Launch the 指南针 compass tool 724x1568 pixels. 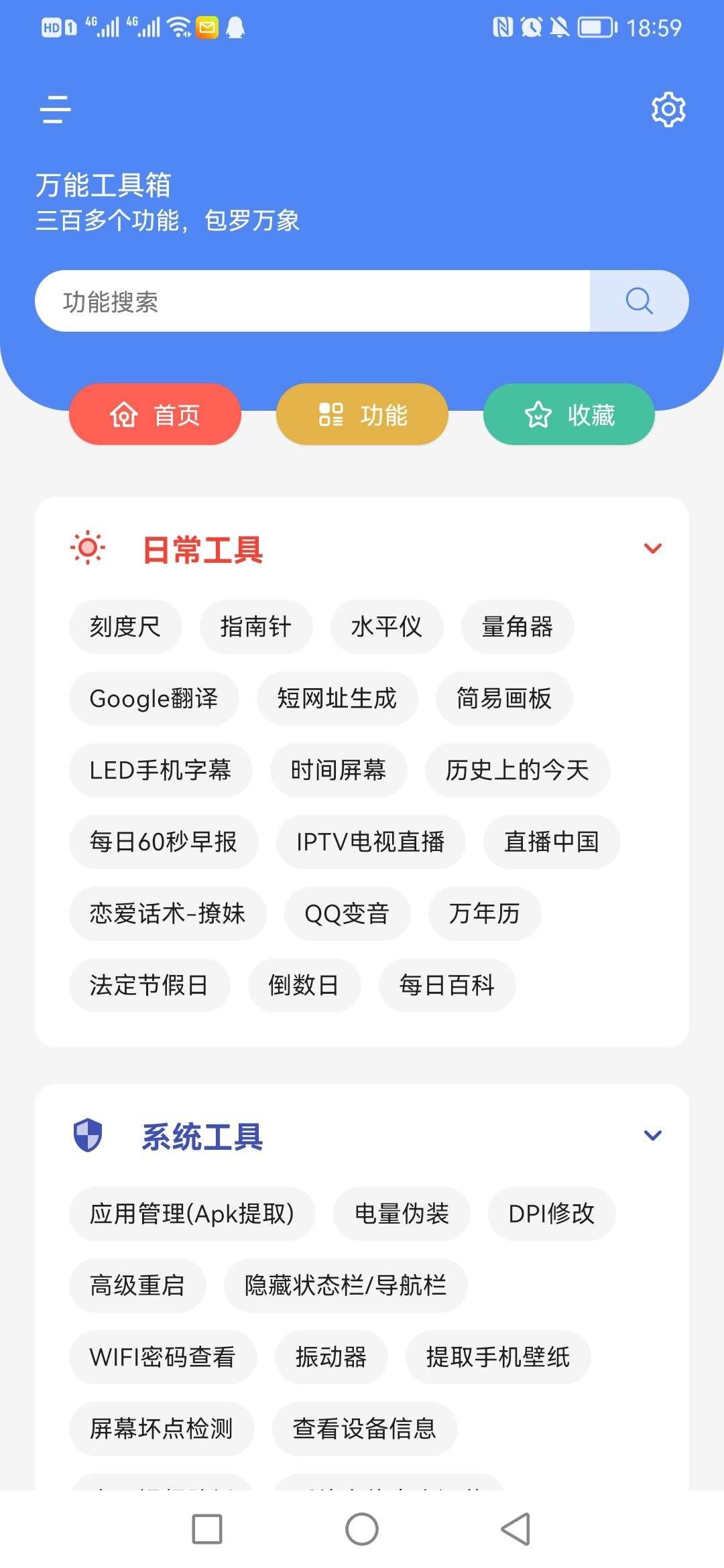pos(255,627)
